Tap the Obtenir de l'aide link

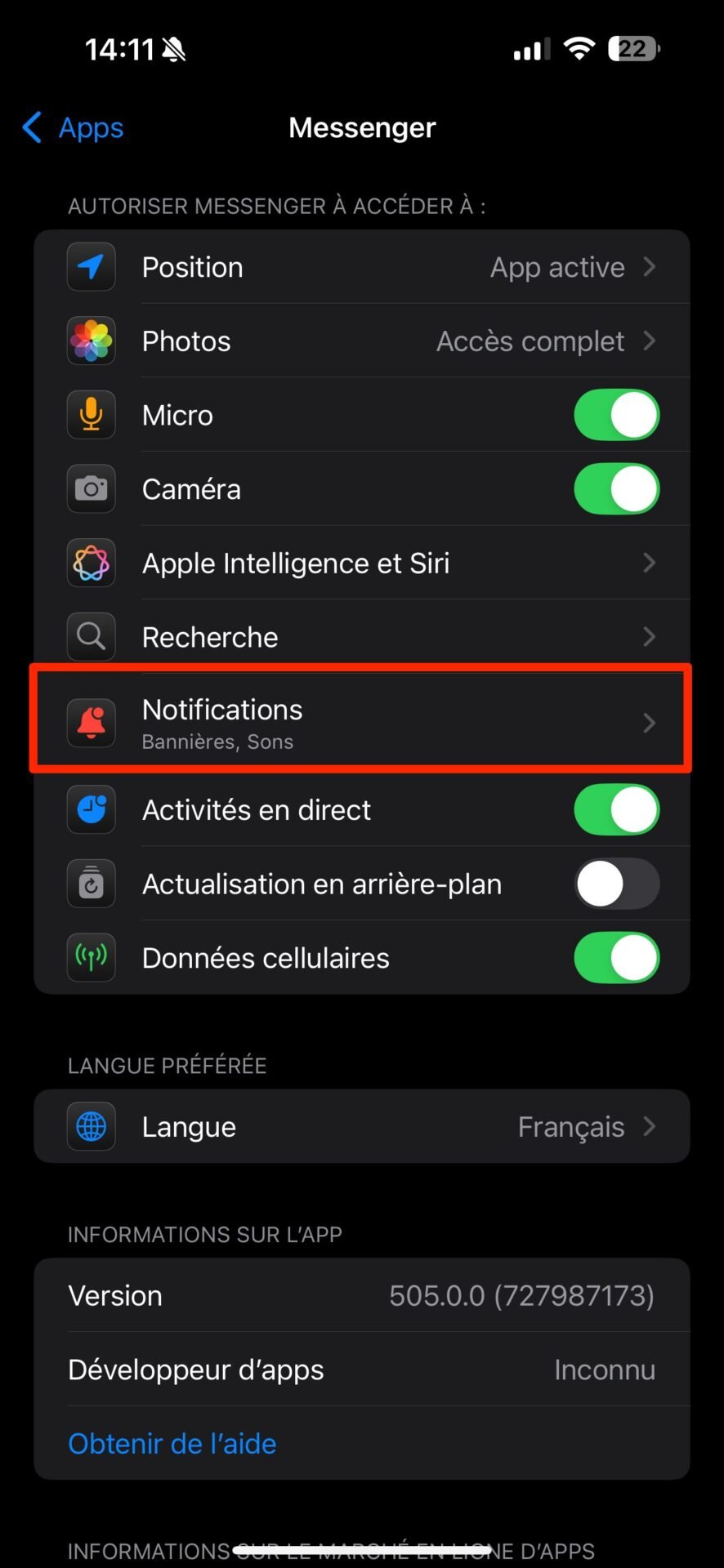click(x=172, y=1443)
